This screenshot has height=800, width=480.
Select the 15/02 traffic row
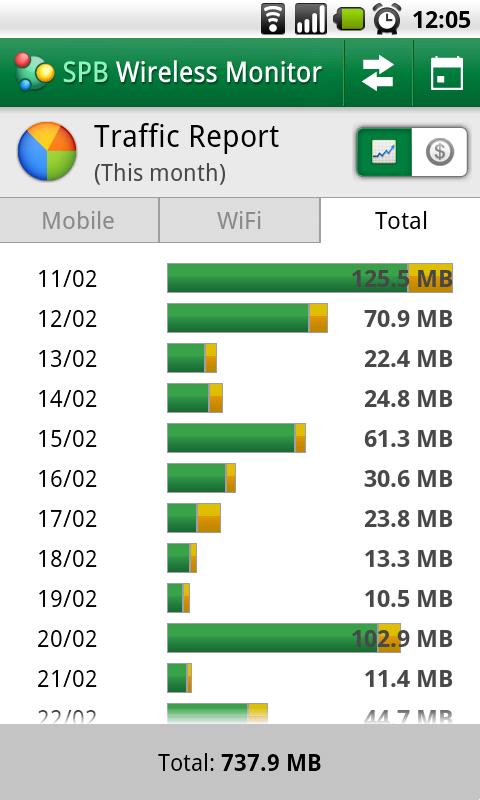click(240, 438)
